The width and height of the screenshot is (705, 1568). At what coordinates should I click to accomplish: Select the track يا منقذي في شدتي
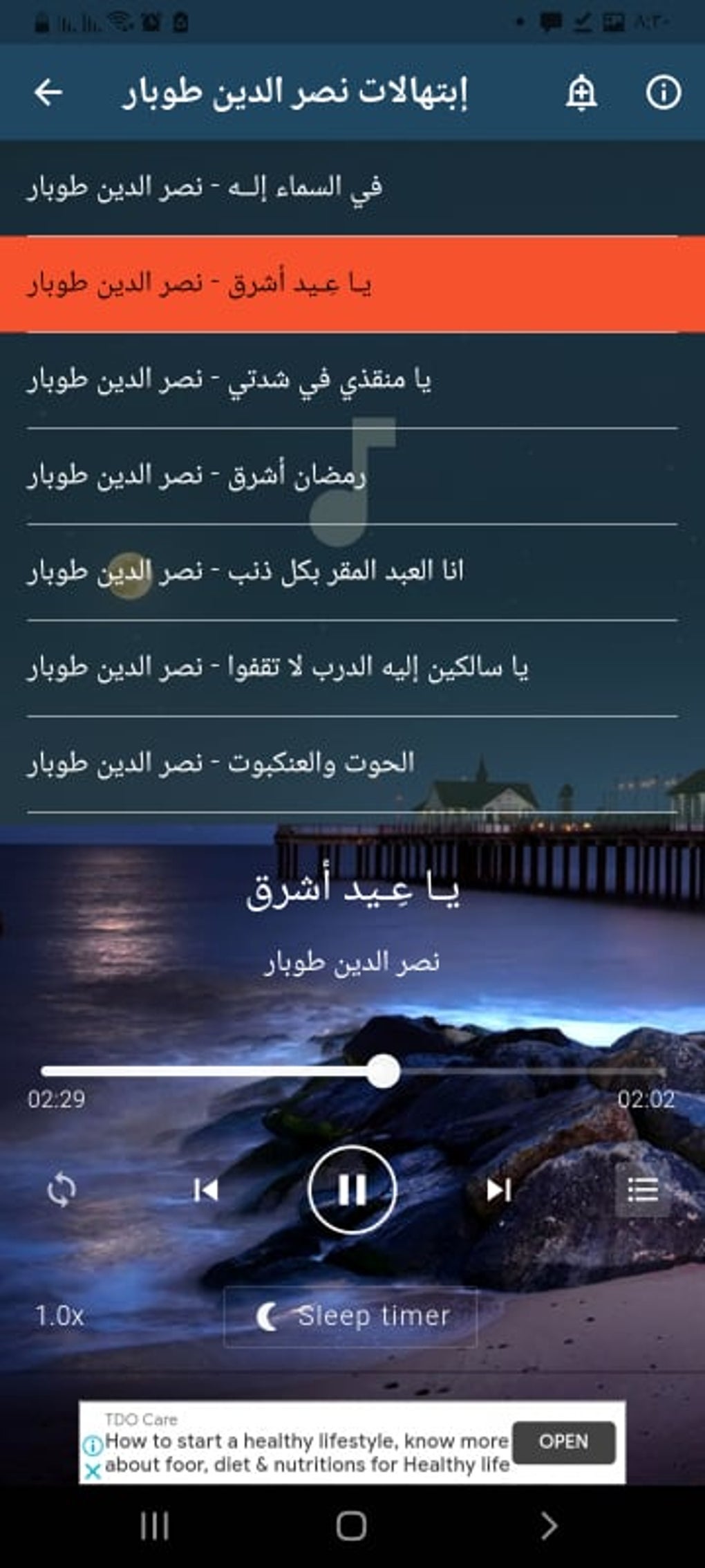[352, 380]
